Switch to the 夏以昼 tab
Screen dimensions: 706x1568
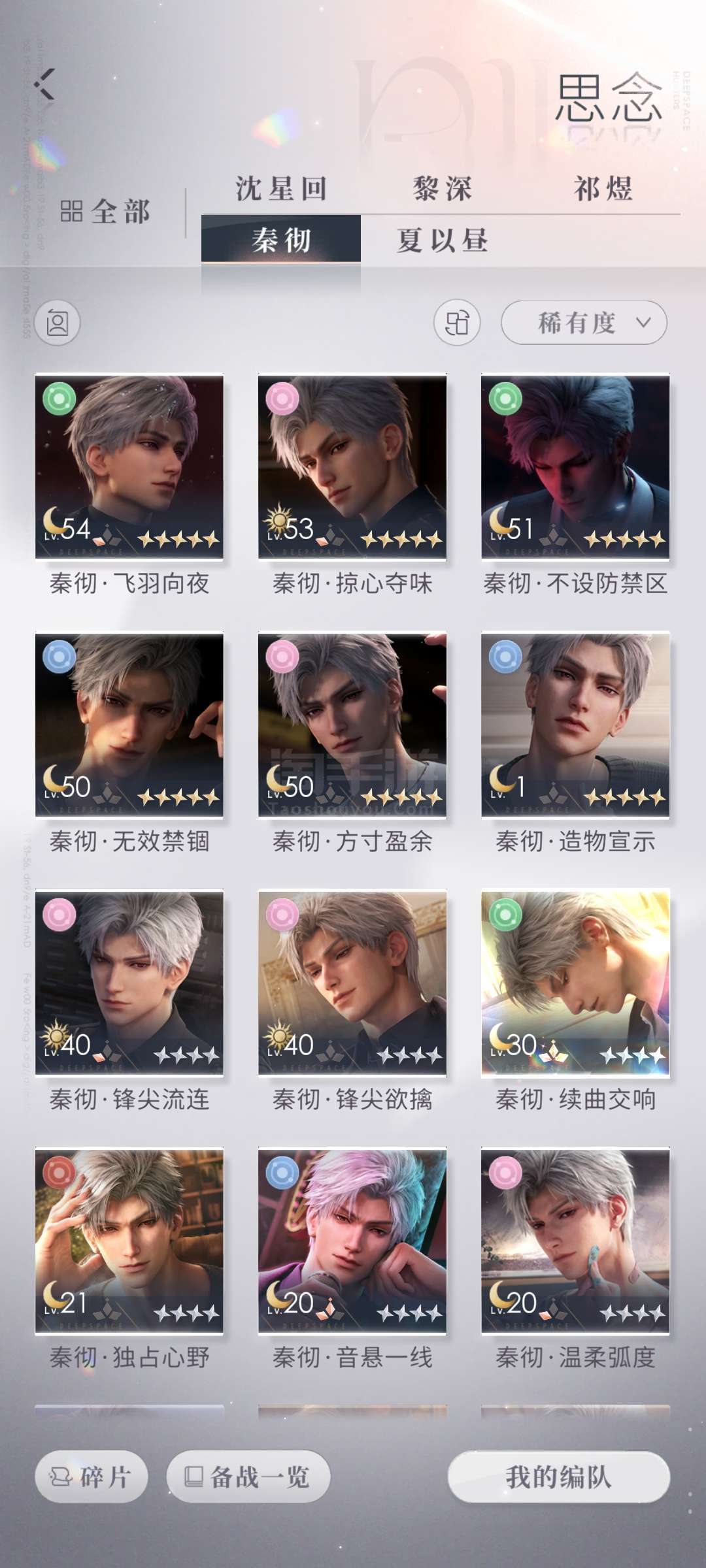click(443, 240)
